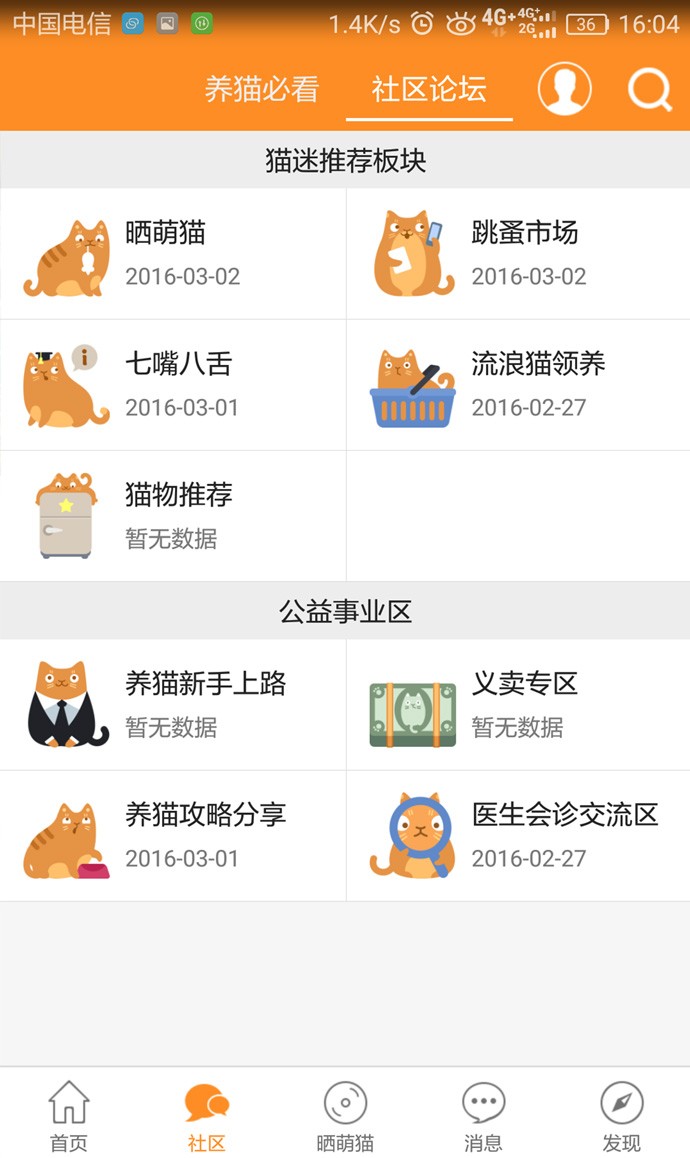The width and height of the screenshot is (690, 1158).
Task: Open the user profile icon
Action: tap(564, 89)
